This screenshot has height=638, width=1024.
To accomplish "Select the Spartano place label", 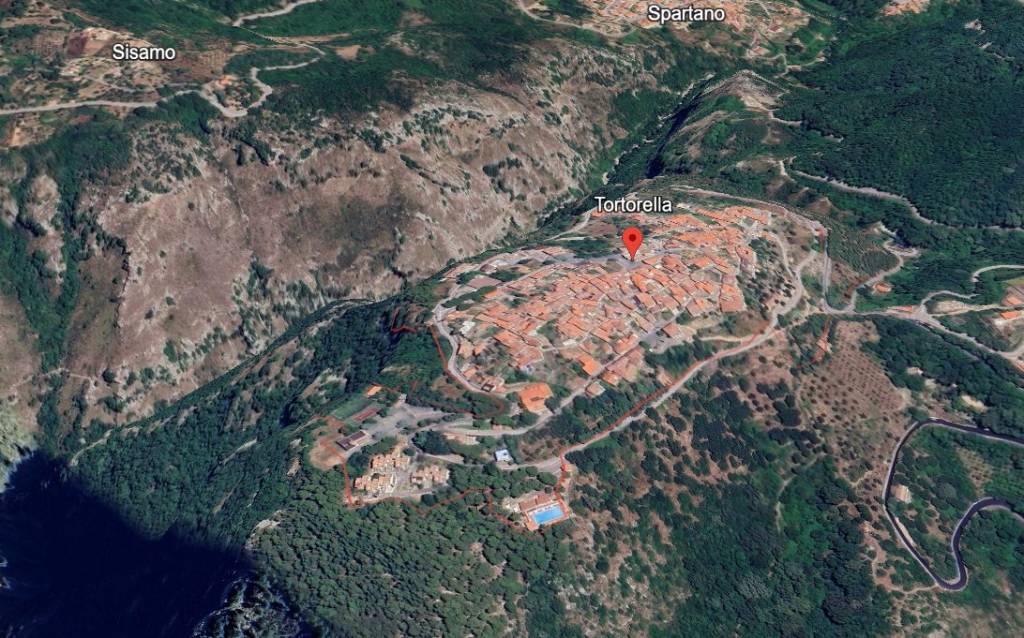I will [x=686, y=14].
